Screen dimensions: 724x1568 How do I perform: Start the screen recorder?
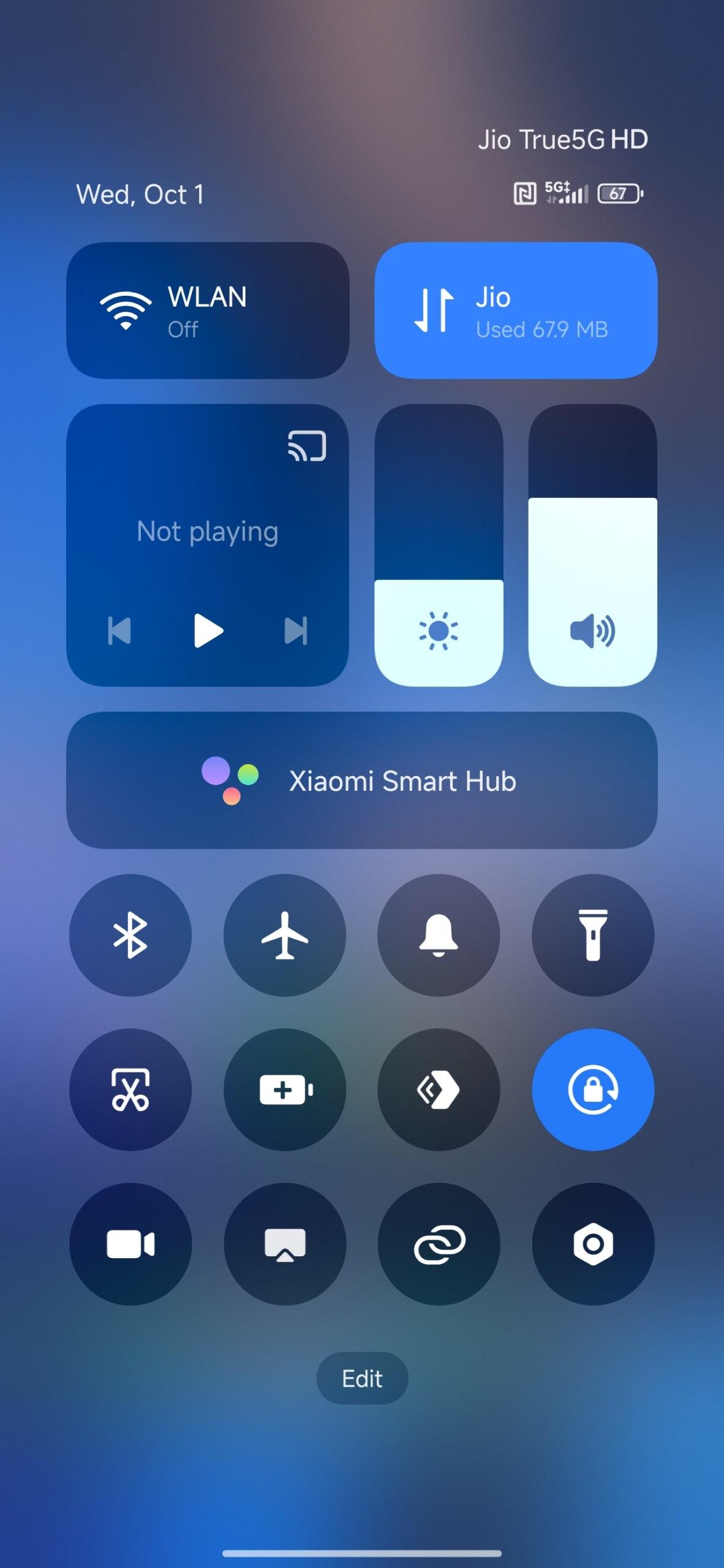[x=130, y=1244]
